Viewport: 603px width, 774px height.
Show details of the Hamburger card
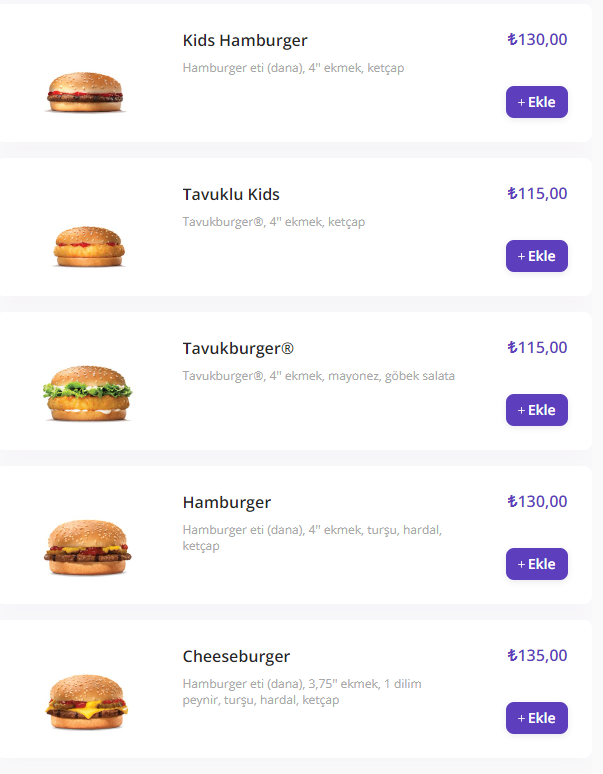tap(226, 502)
